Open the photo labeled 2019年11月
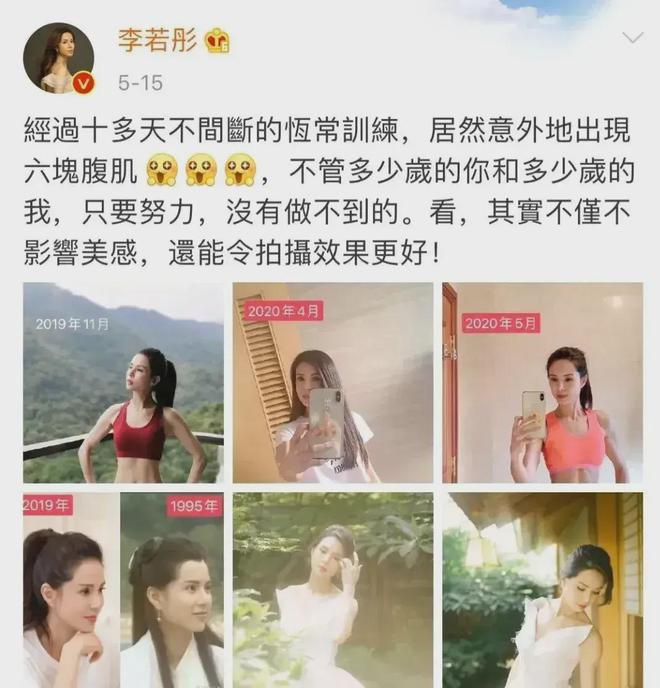Screen dimensions: 660x688 [123, 383]
